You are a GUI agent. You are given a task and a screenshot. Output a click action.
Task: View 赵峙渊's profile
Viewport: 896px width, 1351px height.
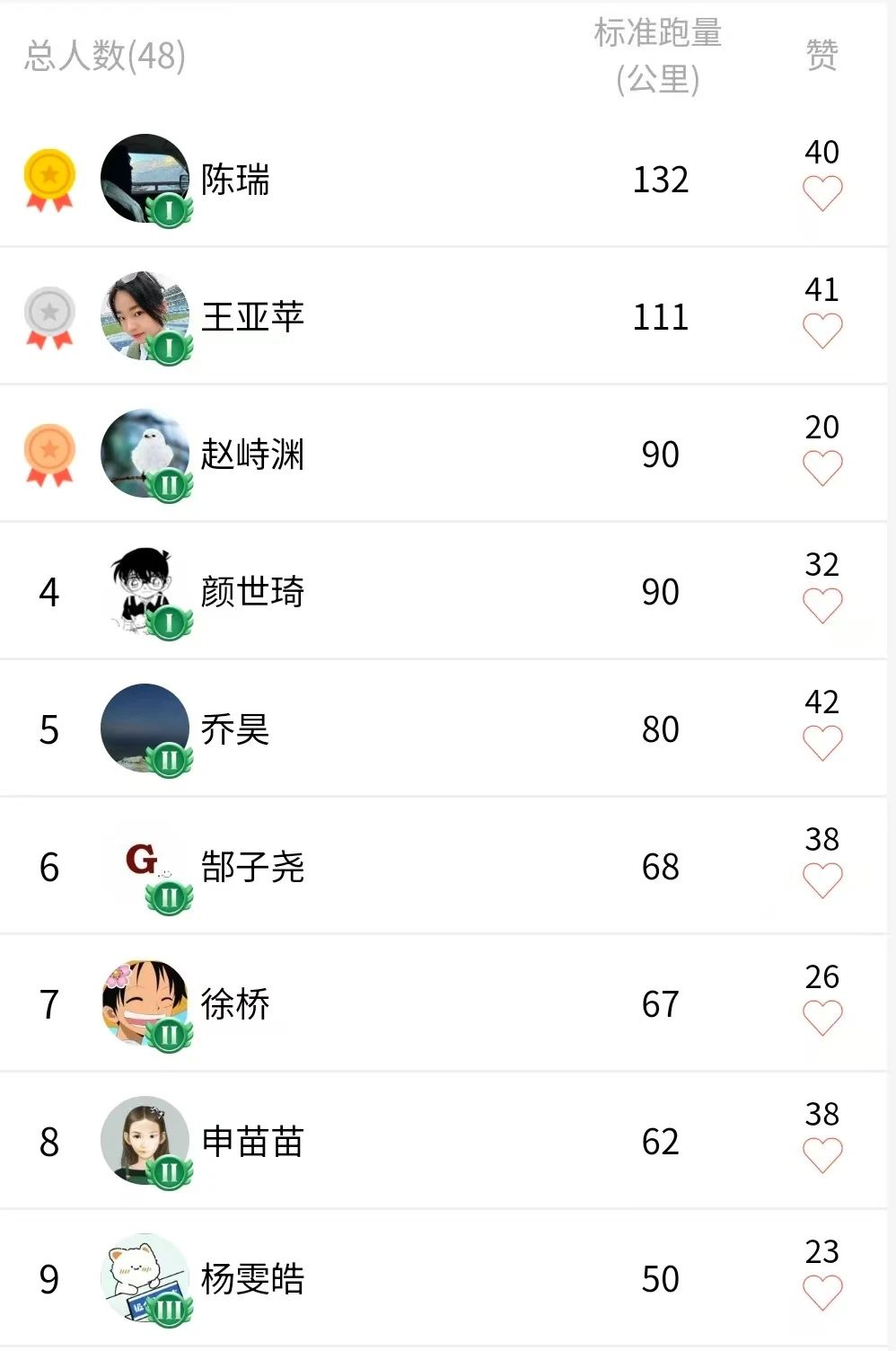(252, 455)
